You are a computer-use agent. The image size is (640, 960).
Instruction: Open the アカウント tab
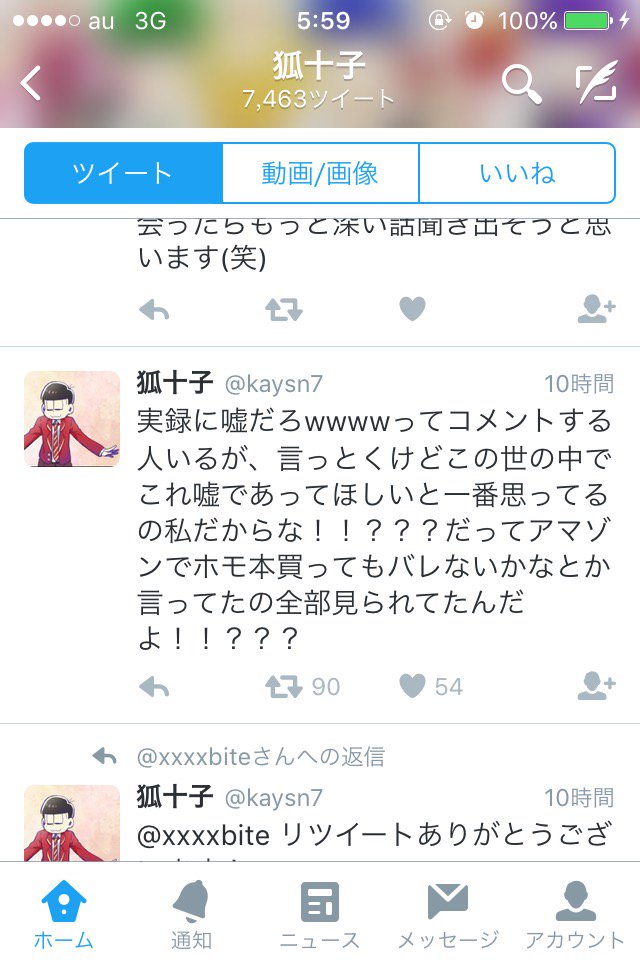(575, 914)
